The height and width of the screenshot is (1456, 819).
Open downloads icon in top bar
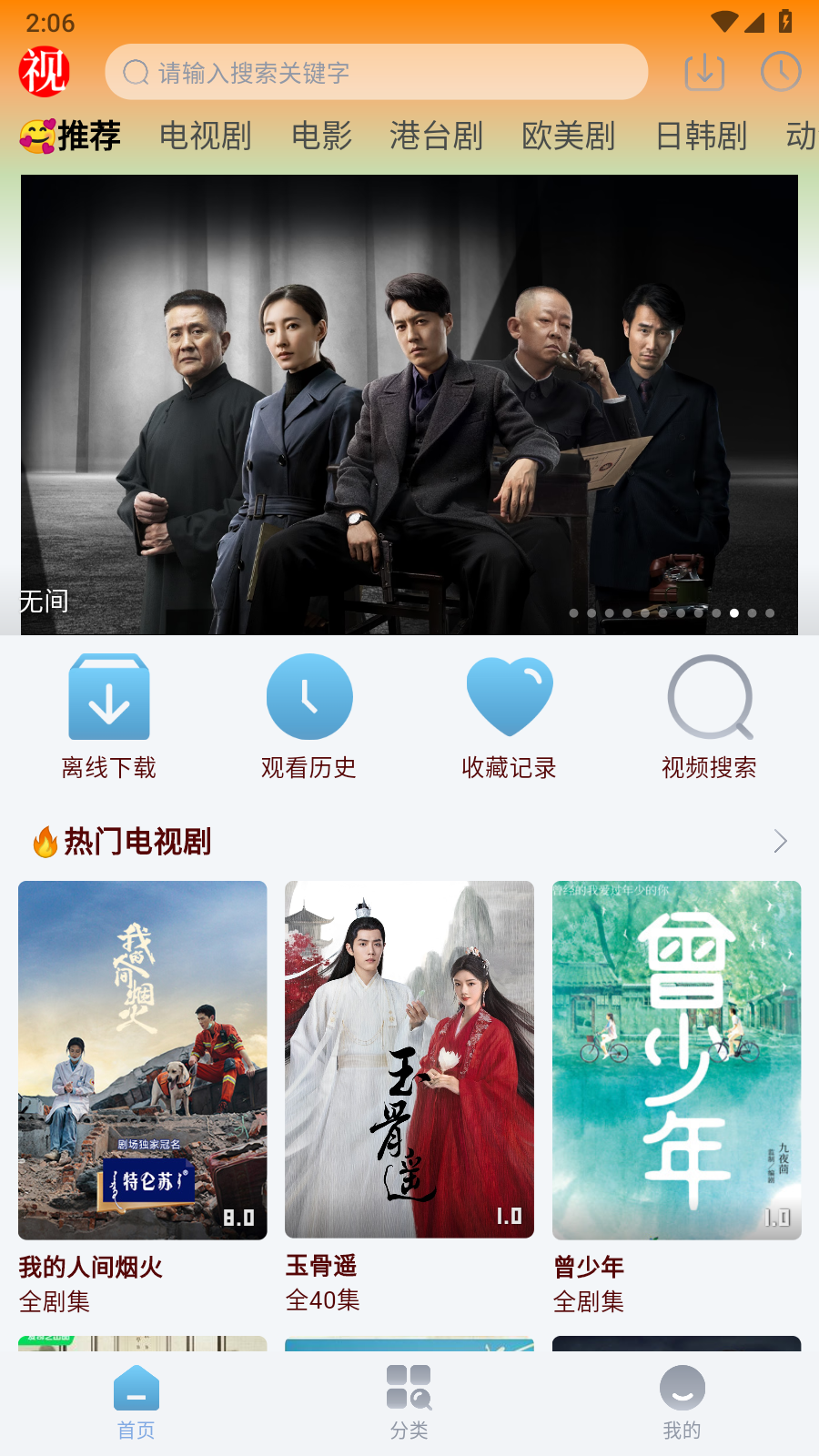pyautogui.click(x=704, y=72)
